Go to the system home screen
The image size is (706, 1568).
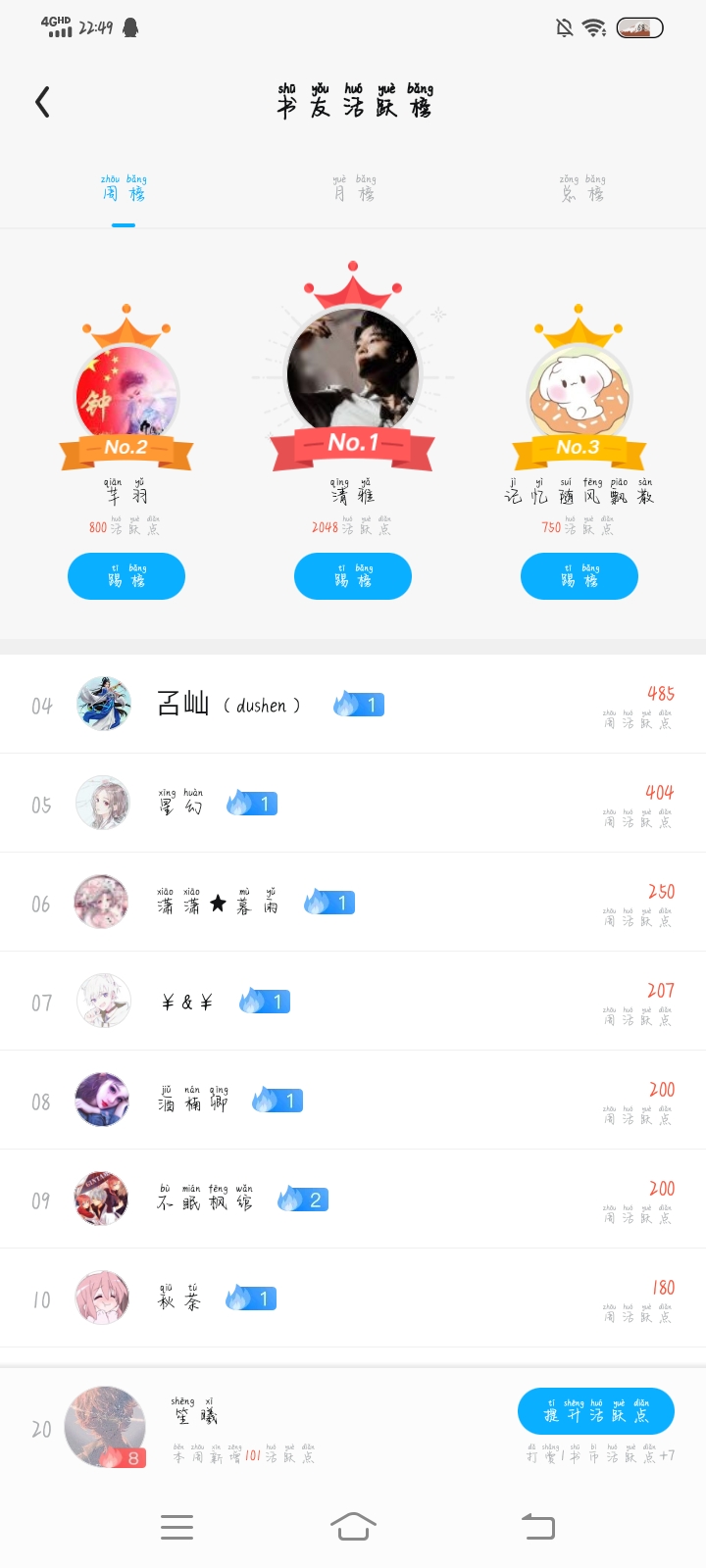(353, 1526)
